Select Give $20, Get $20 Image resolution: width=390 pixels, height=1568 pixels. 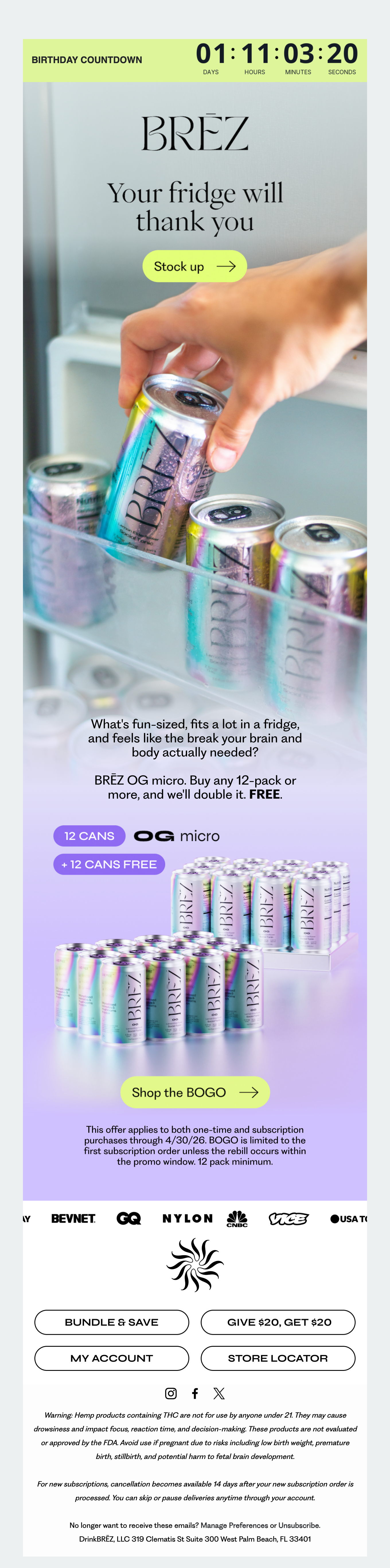278,1322
